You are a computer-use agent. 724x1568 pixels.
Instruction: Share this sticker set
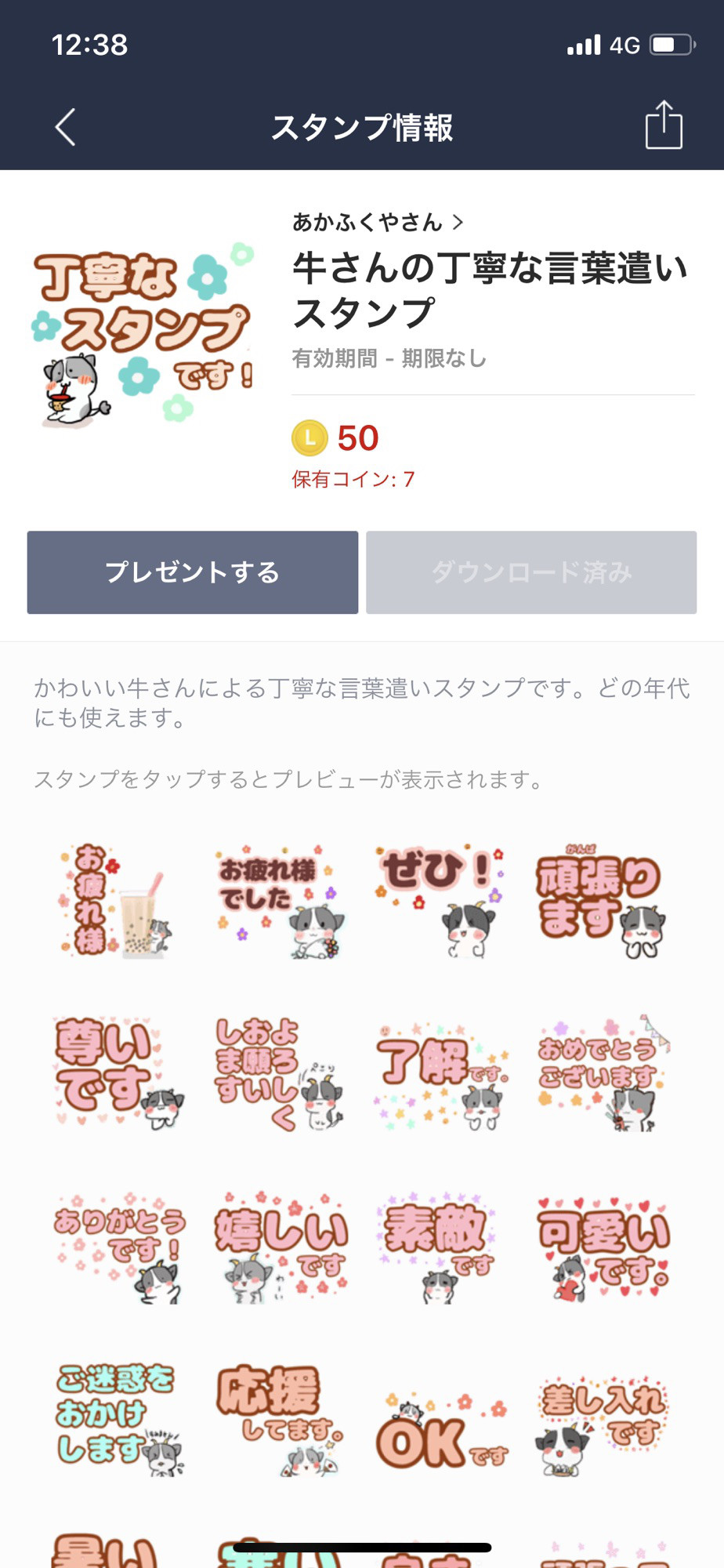pyautogui.click(x=664, y=125)
